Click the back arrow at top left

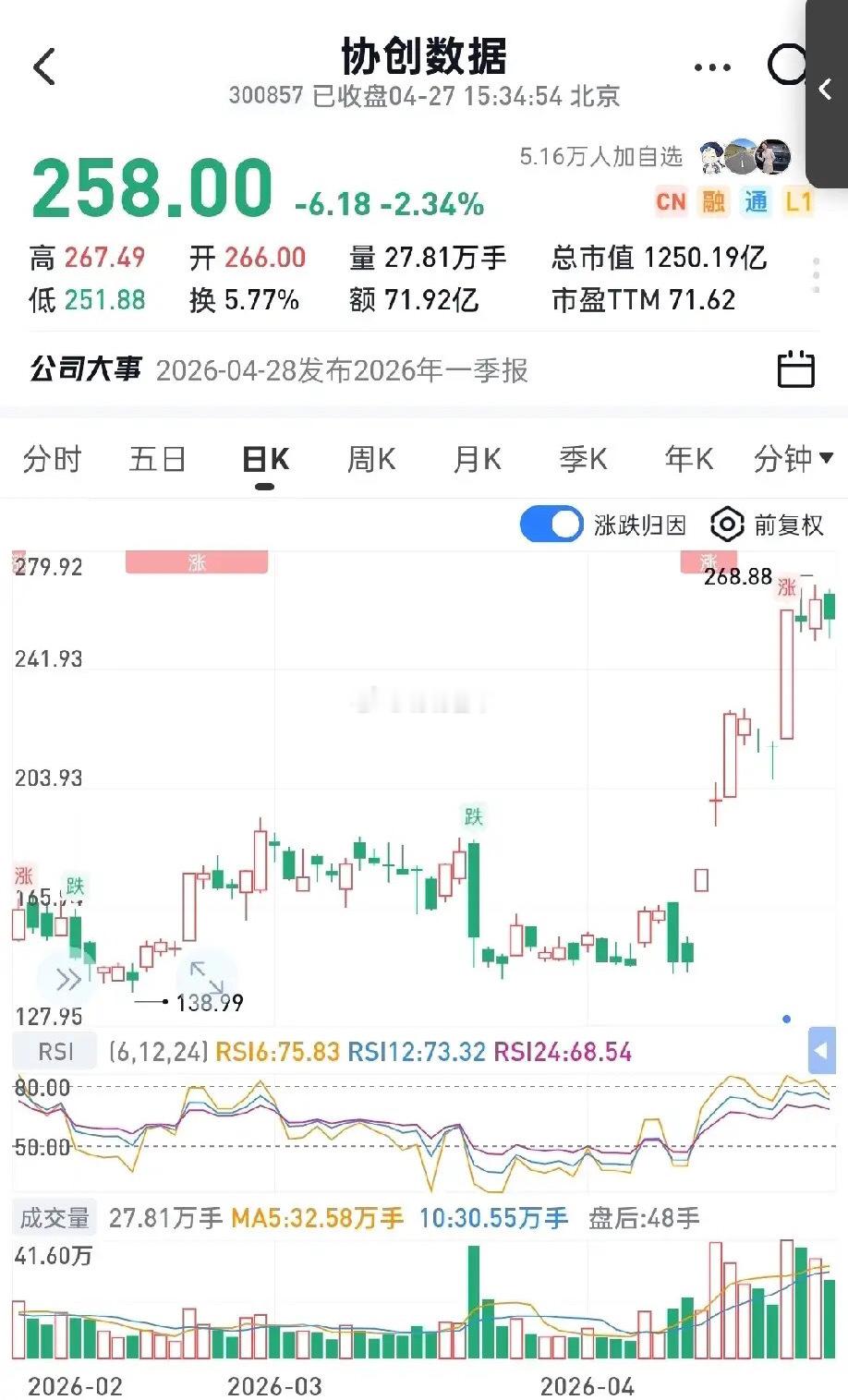pos(44,67)
